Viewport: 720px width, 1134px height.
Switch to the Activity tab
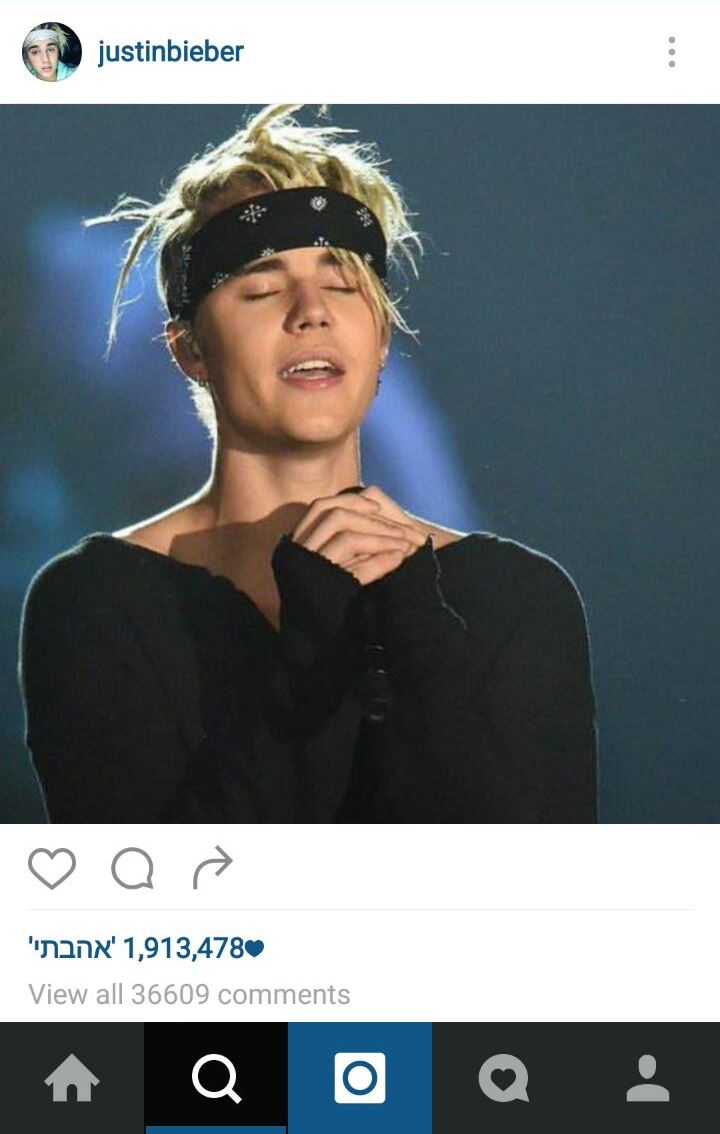click(503, 1079)
